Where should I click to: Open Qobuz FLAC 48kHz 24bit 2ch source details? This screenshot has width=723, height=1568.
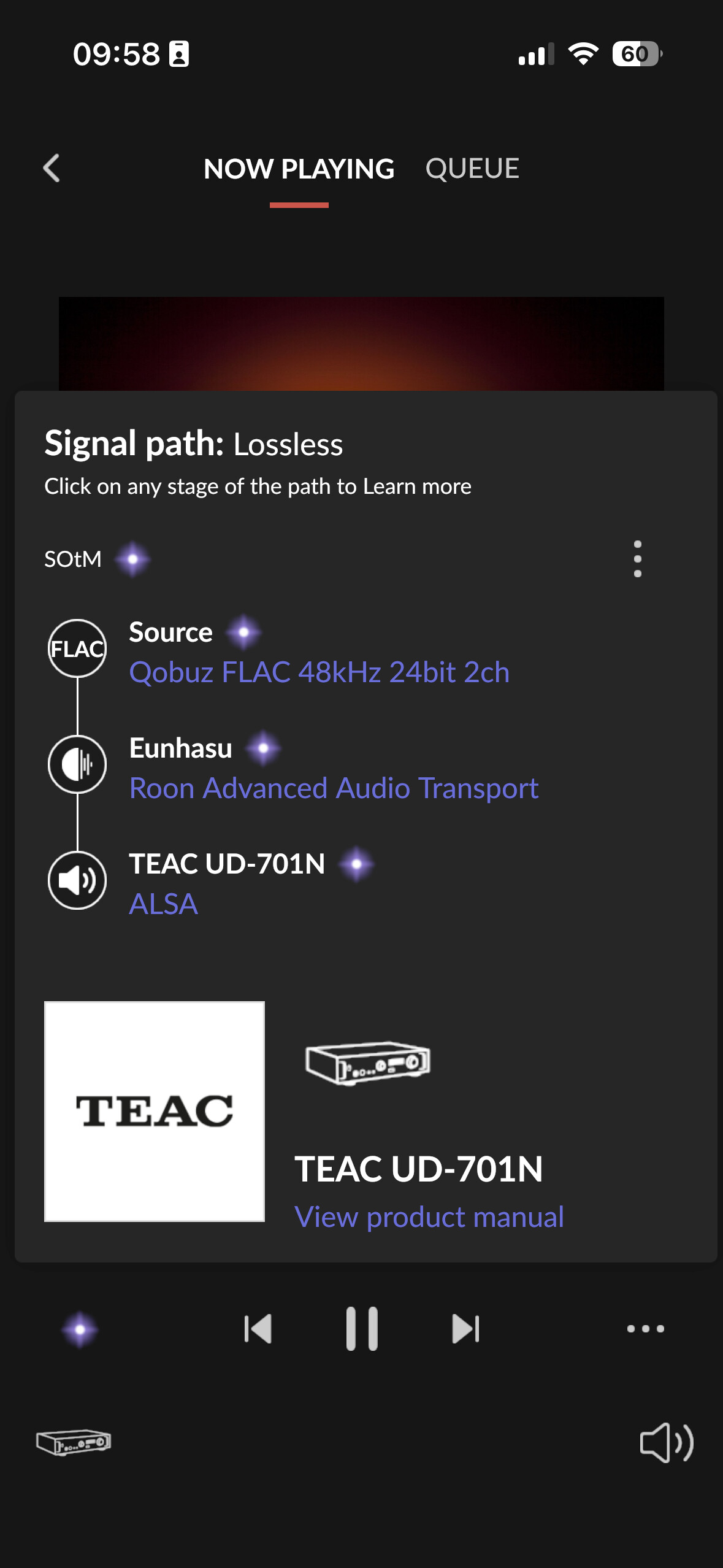319,672
